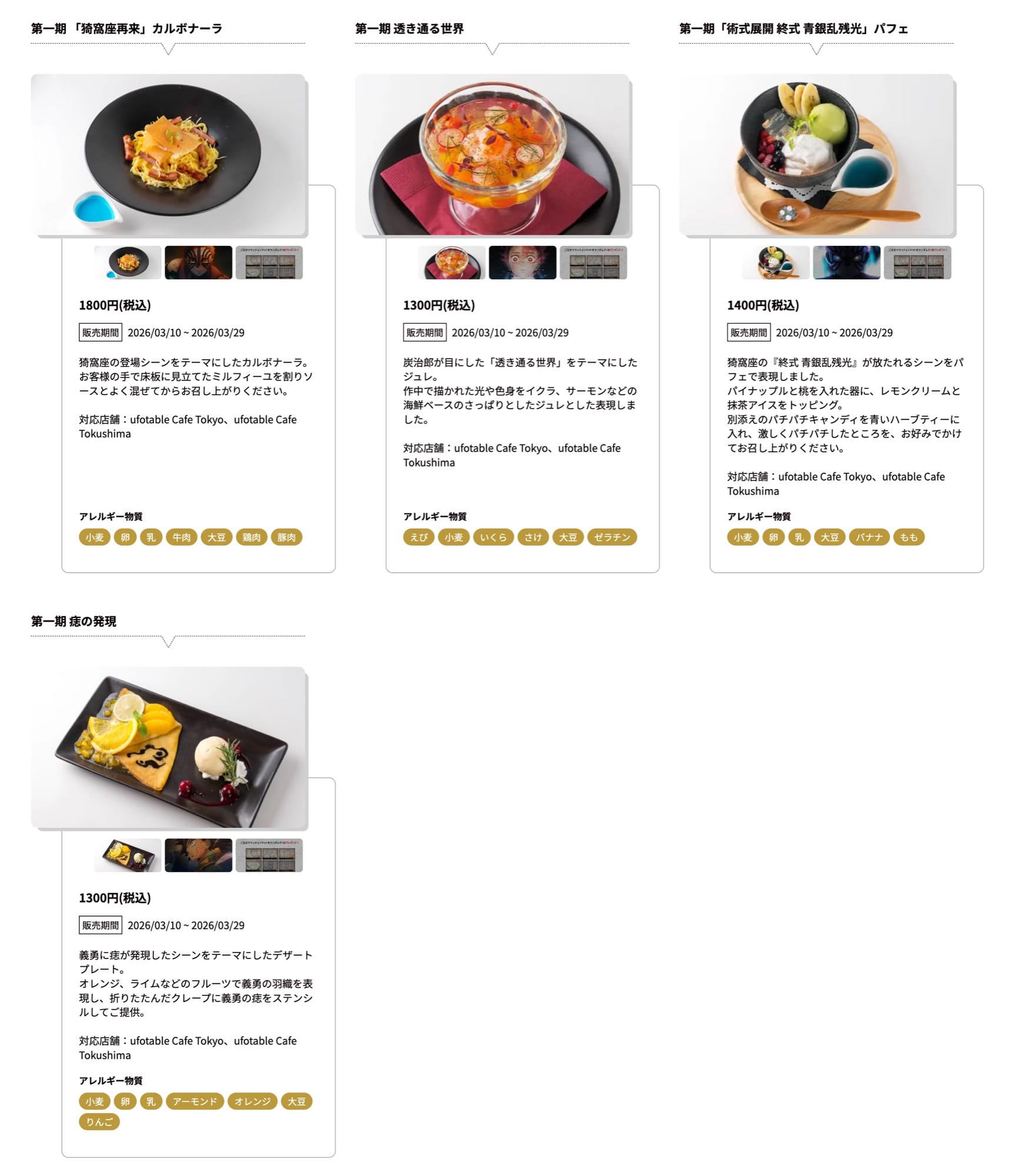This screenshot has height=1176, width=1026.
Task: Enlarge the main Carbonara dish image
Action: [x=168, y=155]
